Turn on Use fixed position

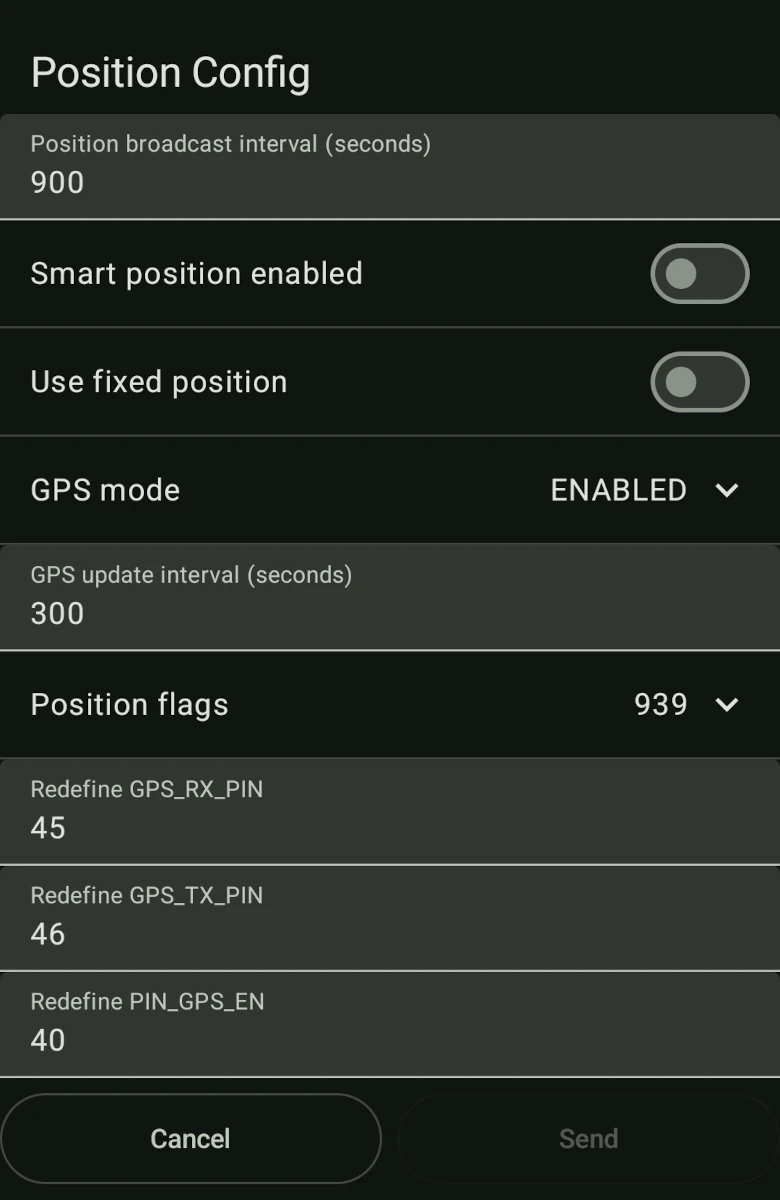pyautogui.click(x=699, y=382)
